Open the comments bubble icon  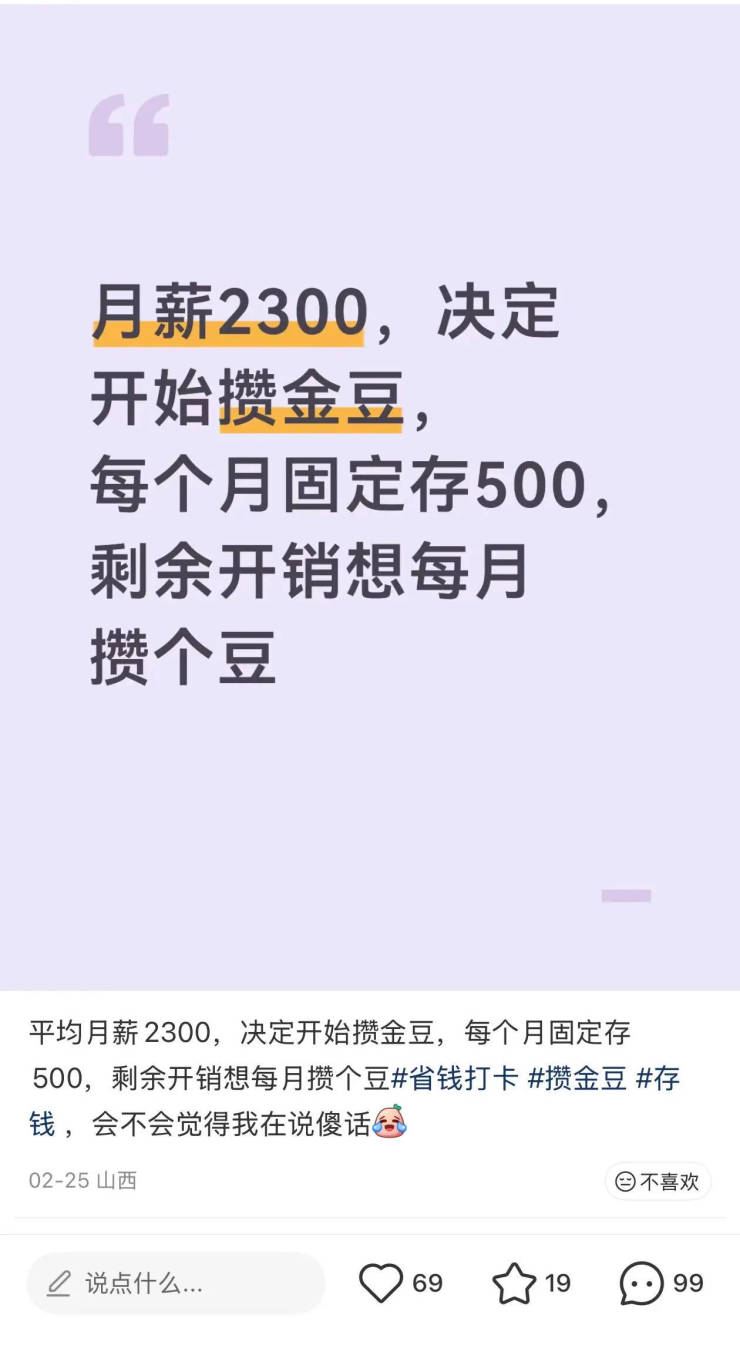[641, 1283]
